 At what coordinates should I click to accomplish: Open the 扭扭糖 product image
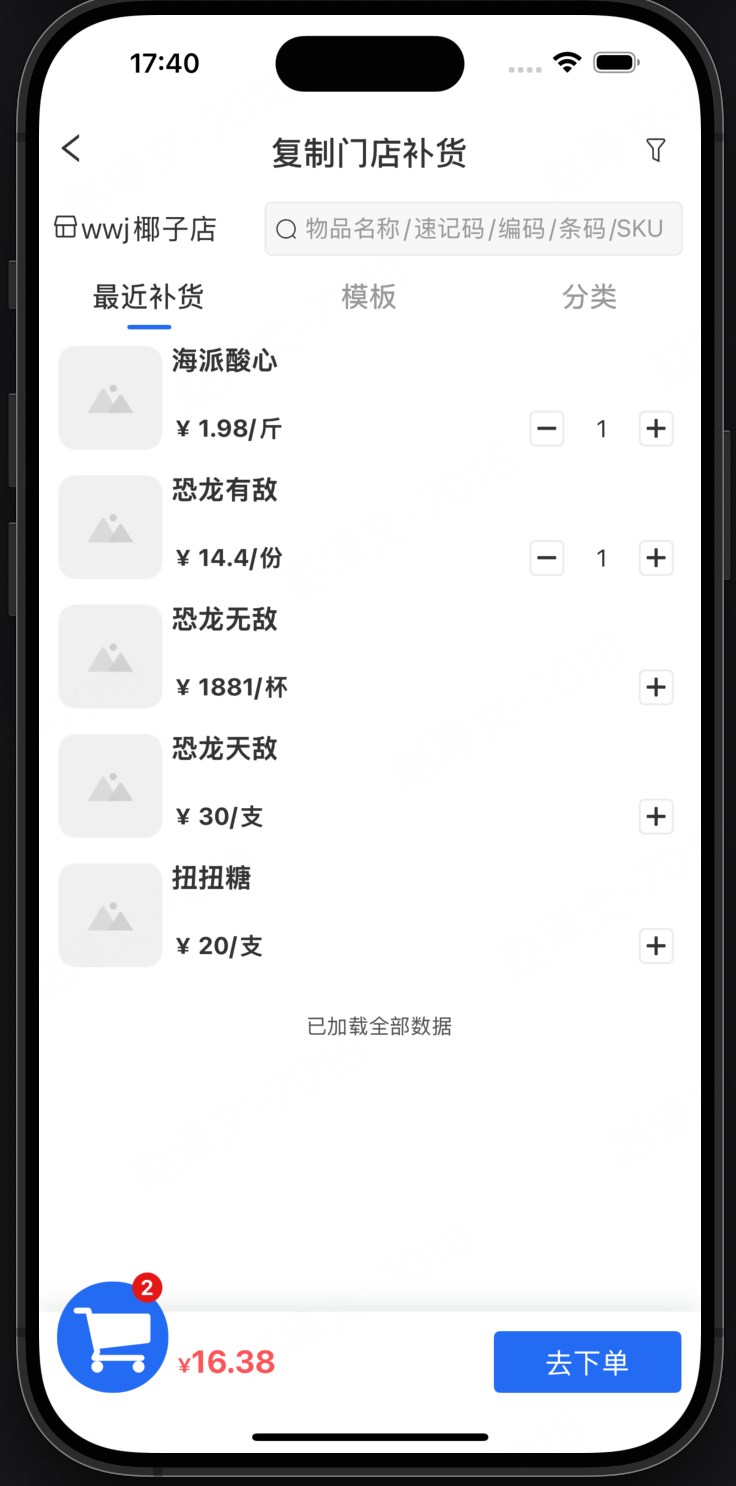[x=110, y=915]
